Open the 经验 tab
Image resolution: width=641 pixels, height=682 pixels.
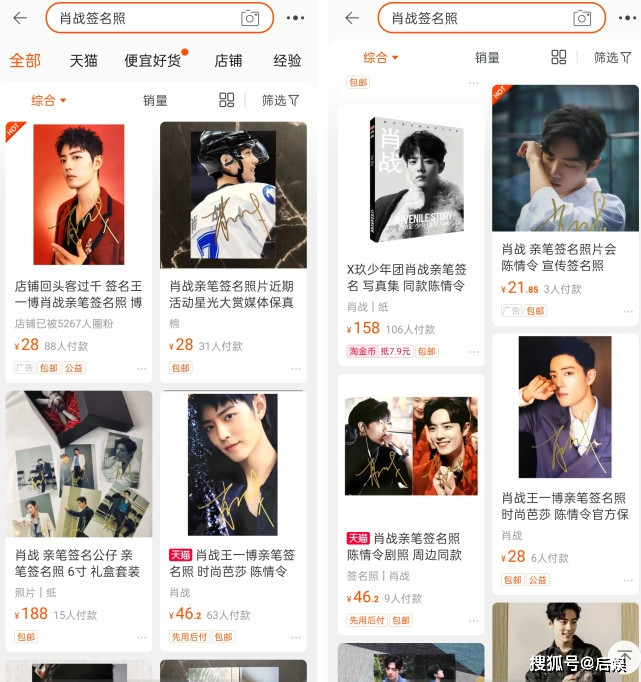[x=287, y=60]
